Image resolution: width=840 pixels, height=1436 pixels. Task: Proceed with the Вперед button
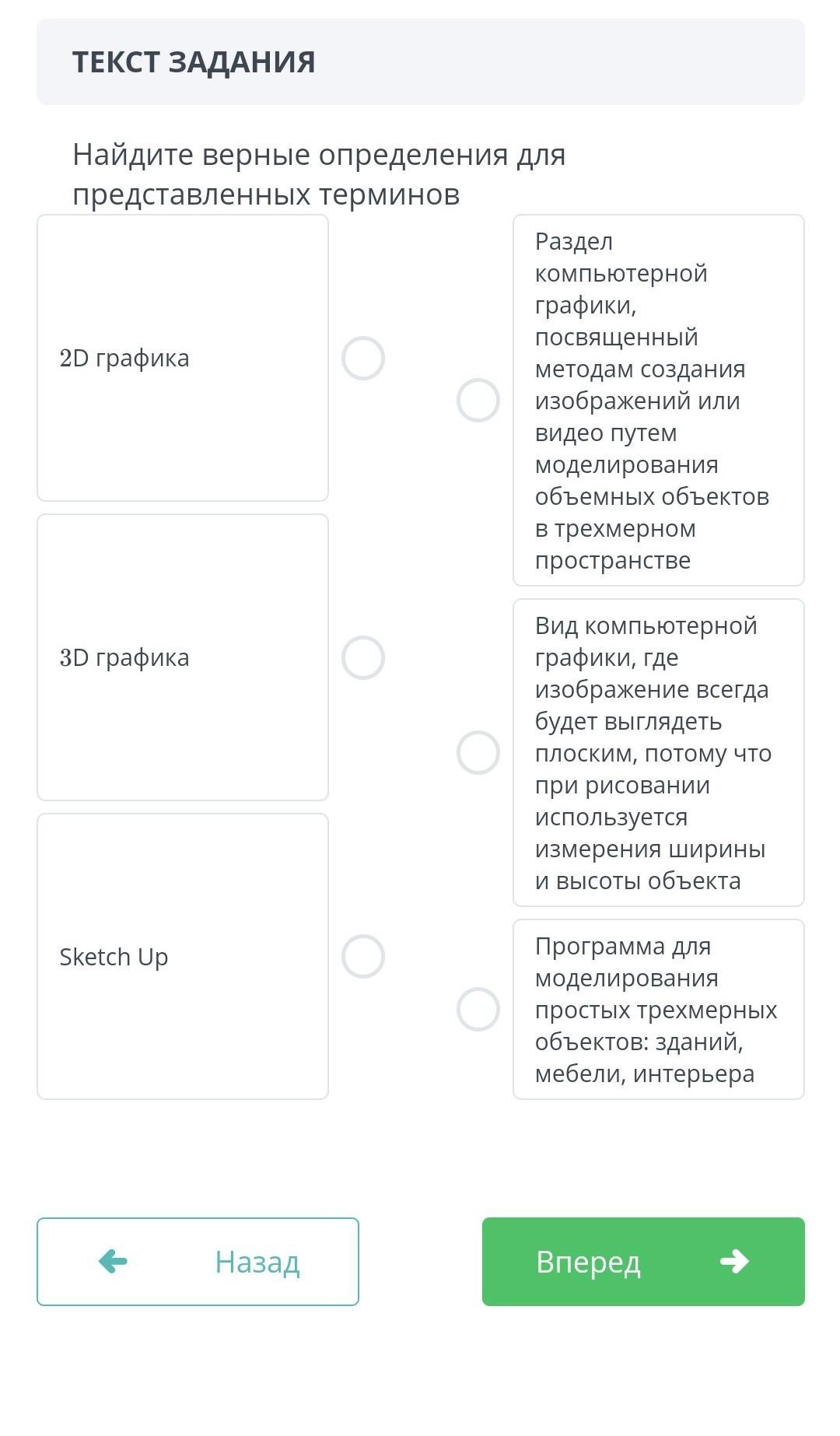[643, 1262]
